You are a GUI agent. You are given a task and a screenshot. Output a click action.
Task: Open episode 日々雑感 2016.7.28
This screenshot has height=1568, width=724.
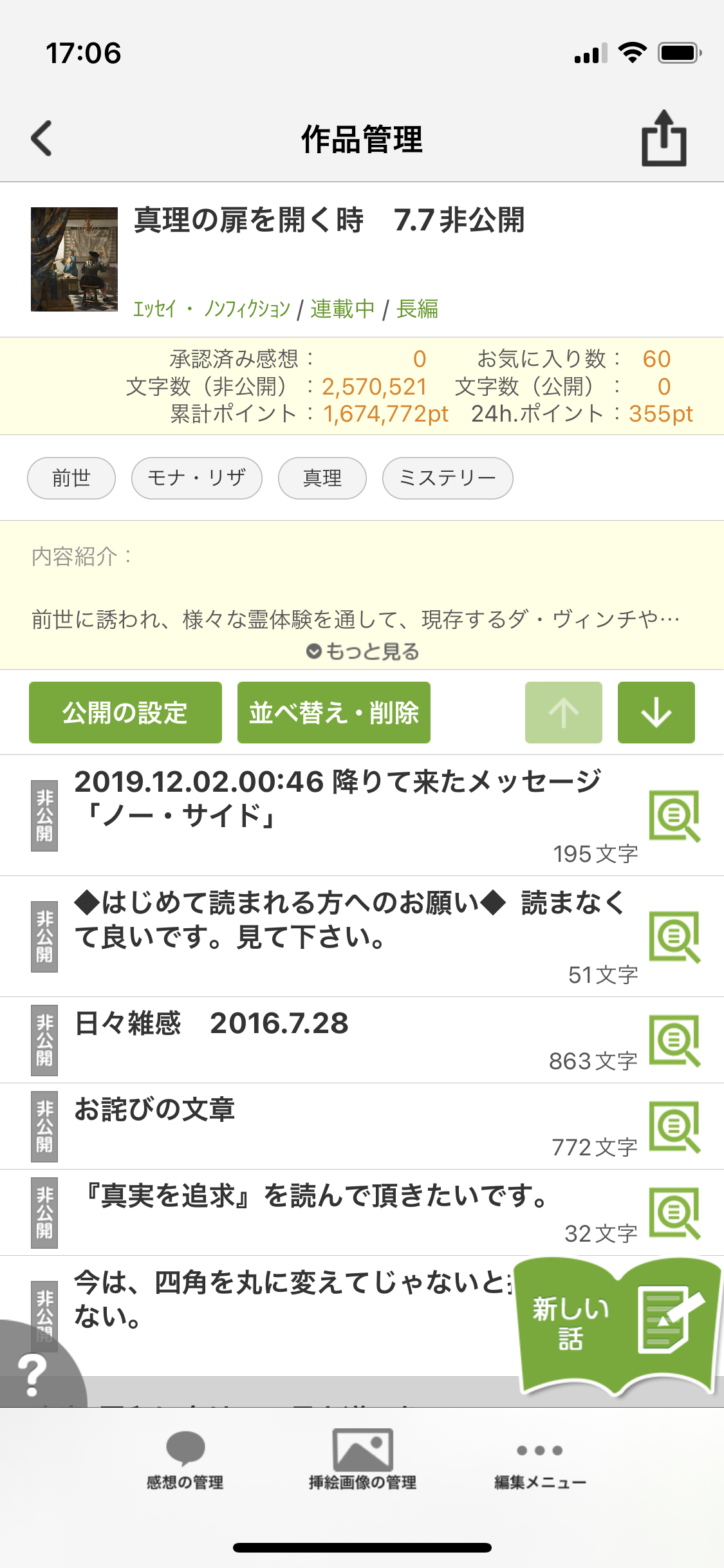212,1023
